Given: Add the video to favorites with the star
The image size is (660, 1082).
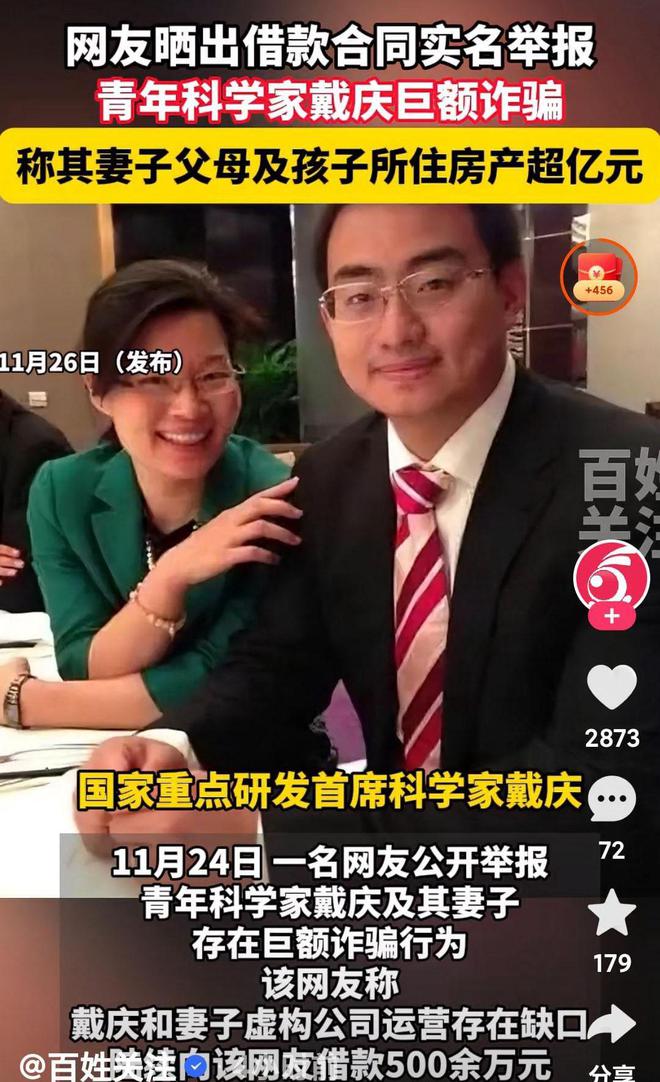Looking at the screenshot, I should point(611,913).
